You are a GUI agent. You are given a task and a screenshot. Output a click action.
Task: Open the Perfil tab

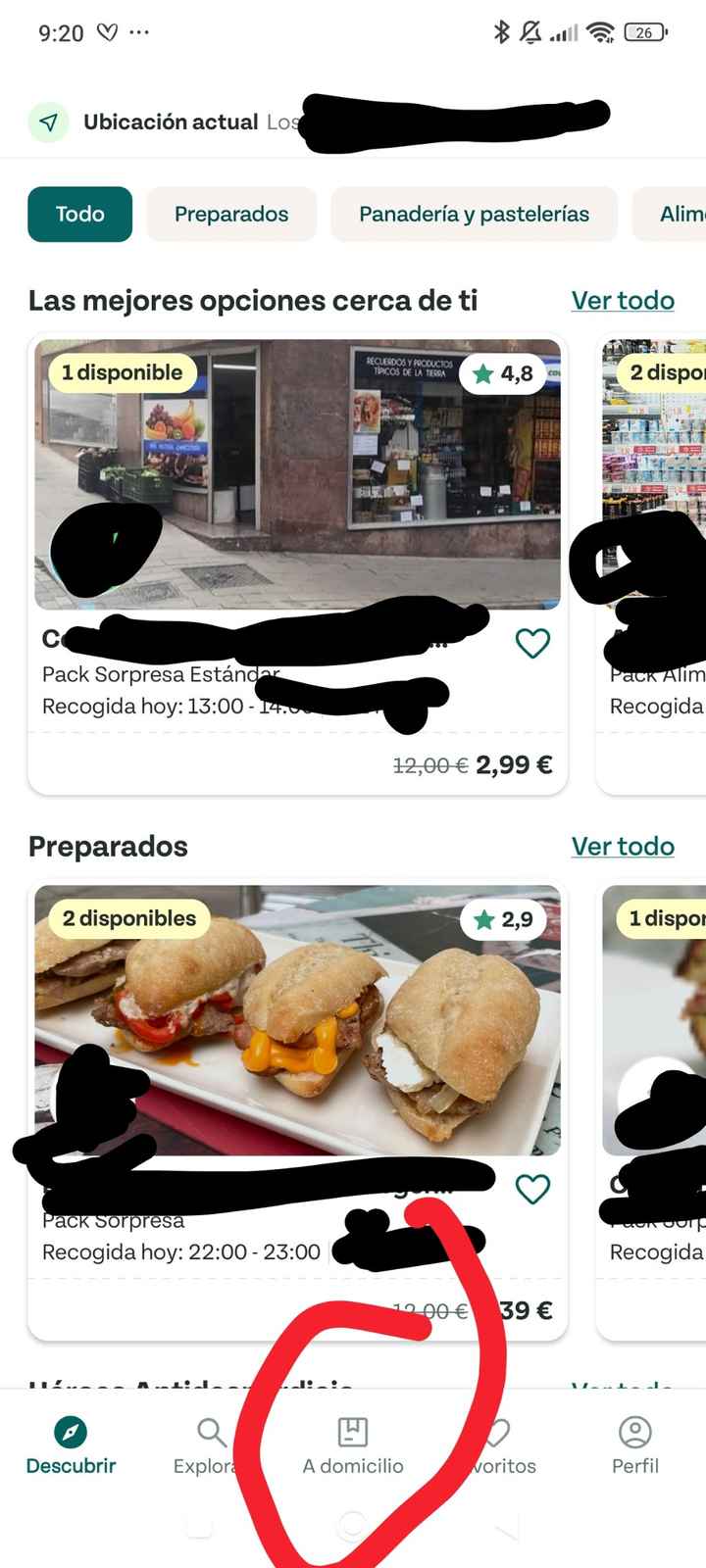pos(635,1445)
